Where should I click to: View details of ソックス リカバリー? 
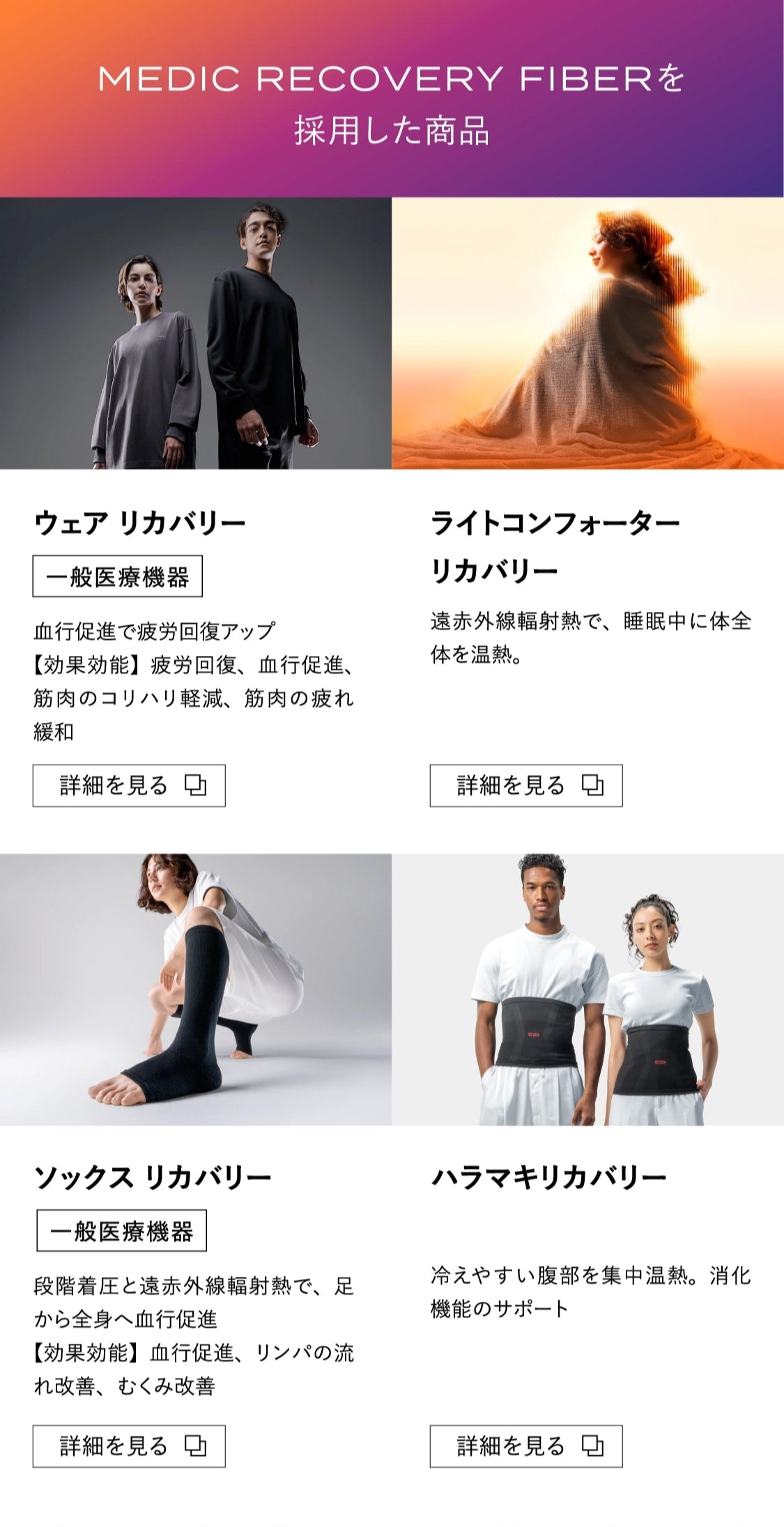(129, 1446)
